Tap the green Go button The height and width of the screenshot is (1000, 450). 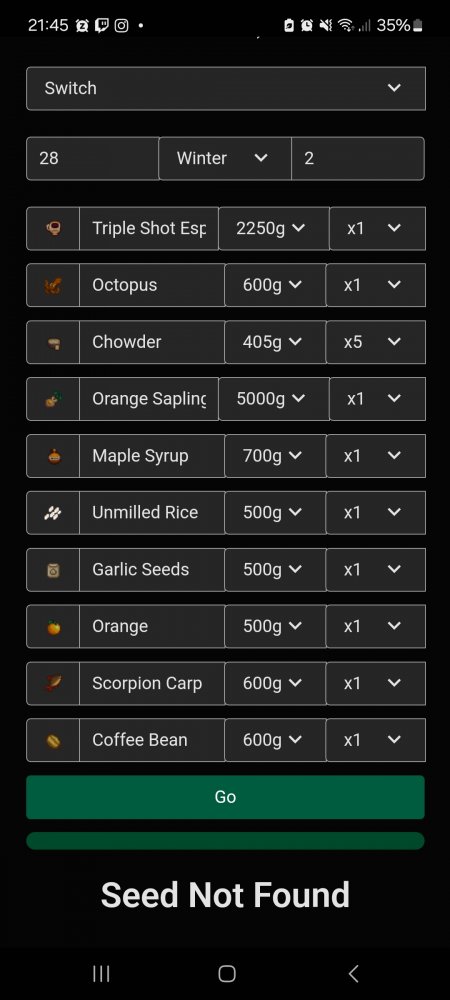pyautogui.click(x=225, y=797)
